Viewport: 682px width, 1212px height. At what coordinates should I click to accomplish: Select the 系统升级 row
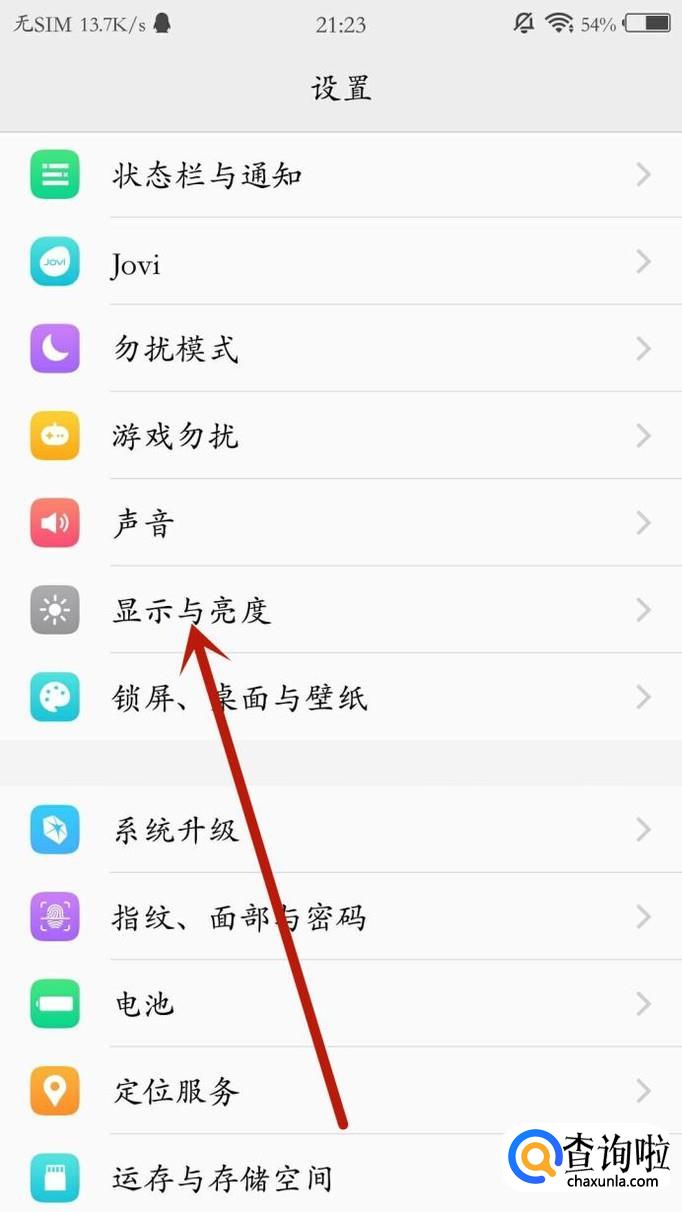[x=341, y=829]
